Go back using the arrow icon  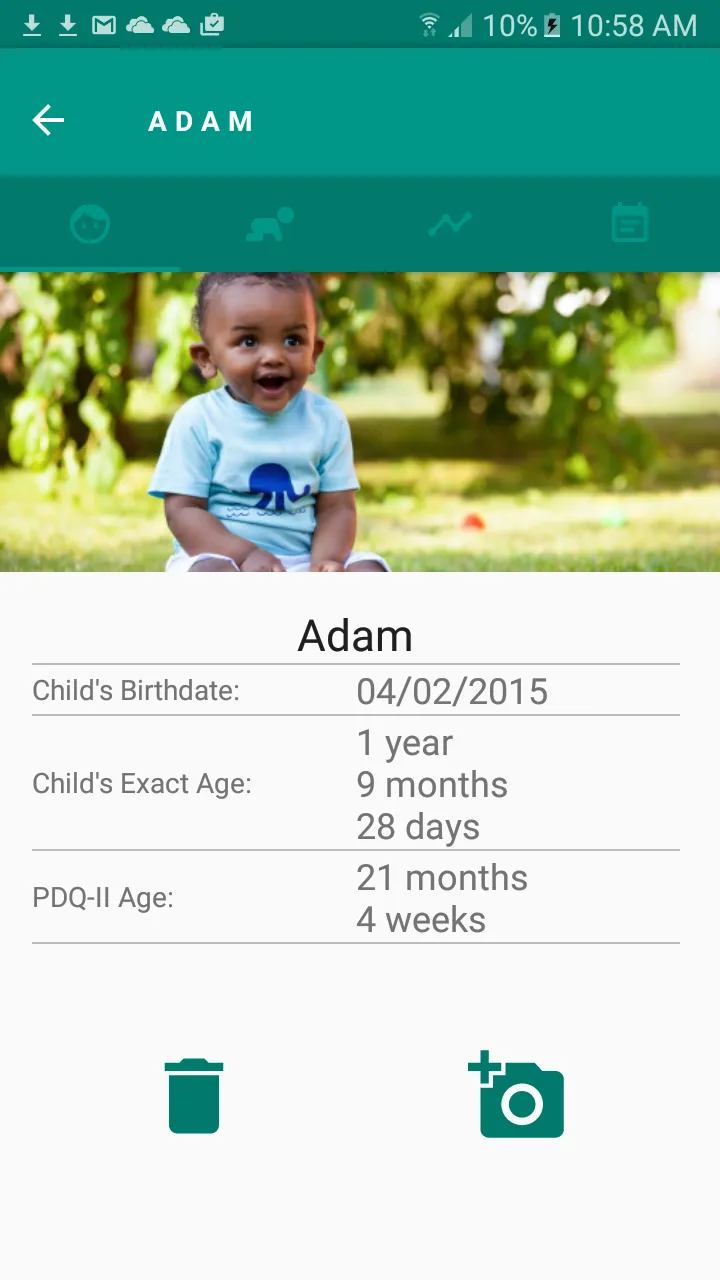[48, 121]
